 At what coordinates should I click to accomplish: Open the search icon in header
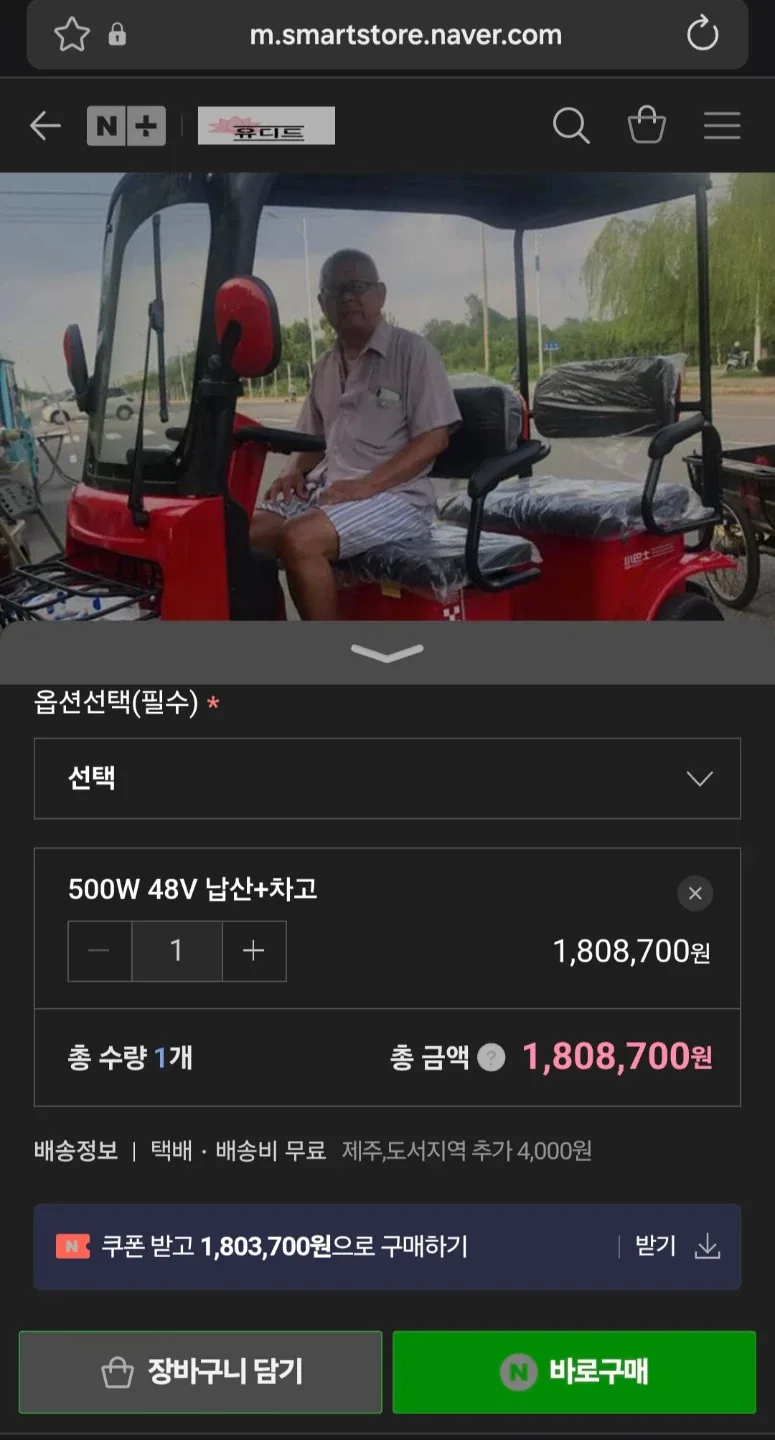tap(570, 126)
